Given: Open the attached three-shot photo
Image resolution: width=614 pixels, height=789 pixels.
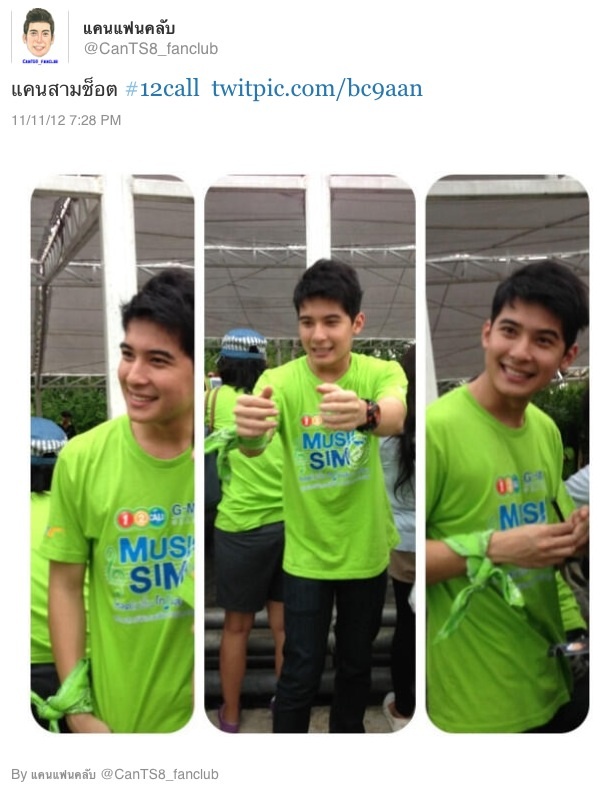Looking at the screenshot, I should click(310, 455).
